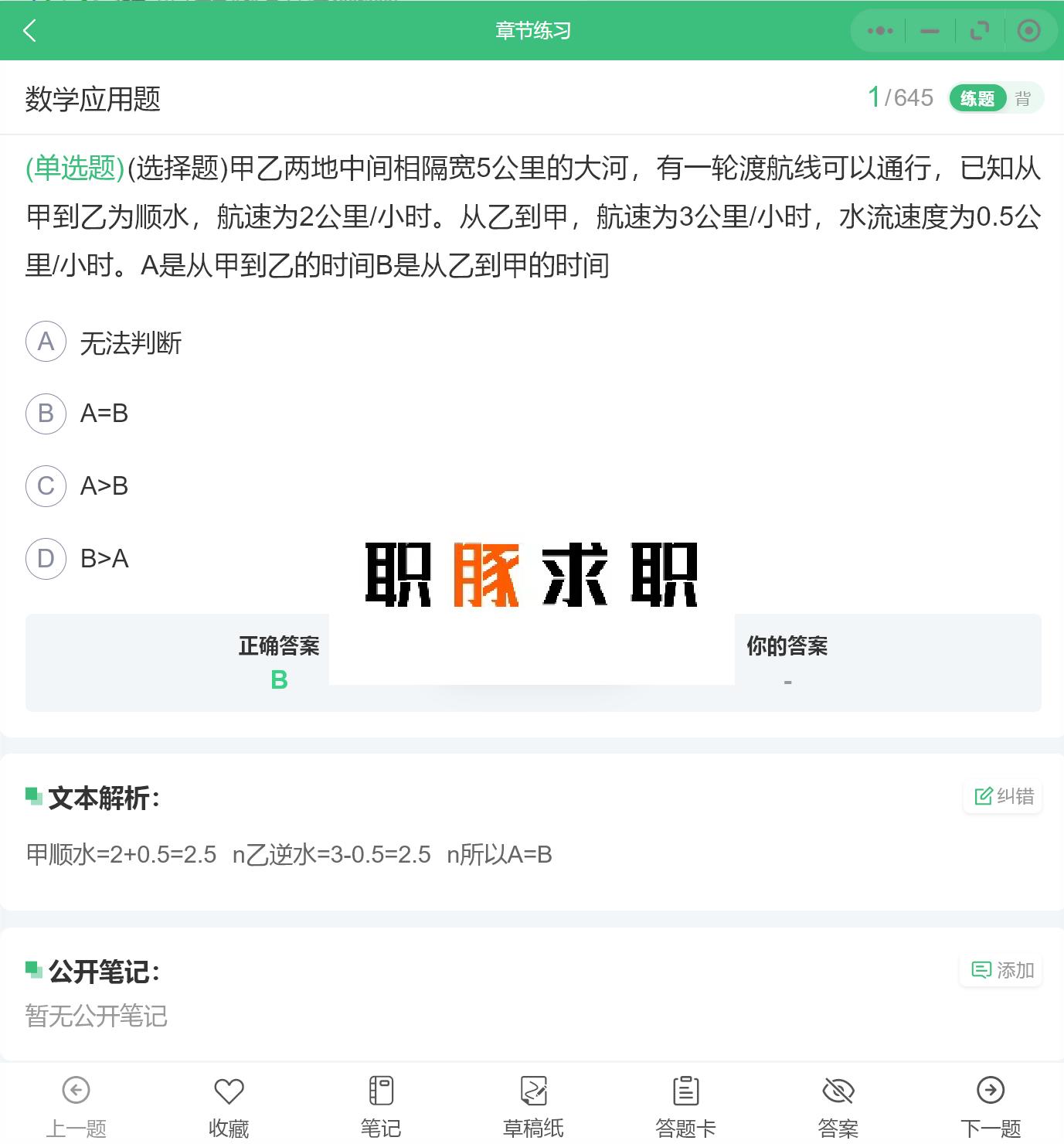This screenshot has height=1144, width=1064.
Task: Open the 草稿纸 scratch paper icon
Action: pyautogui.click(x=533, y=1093)
